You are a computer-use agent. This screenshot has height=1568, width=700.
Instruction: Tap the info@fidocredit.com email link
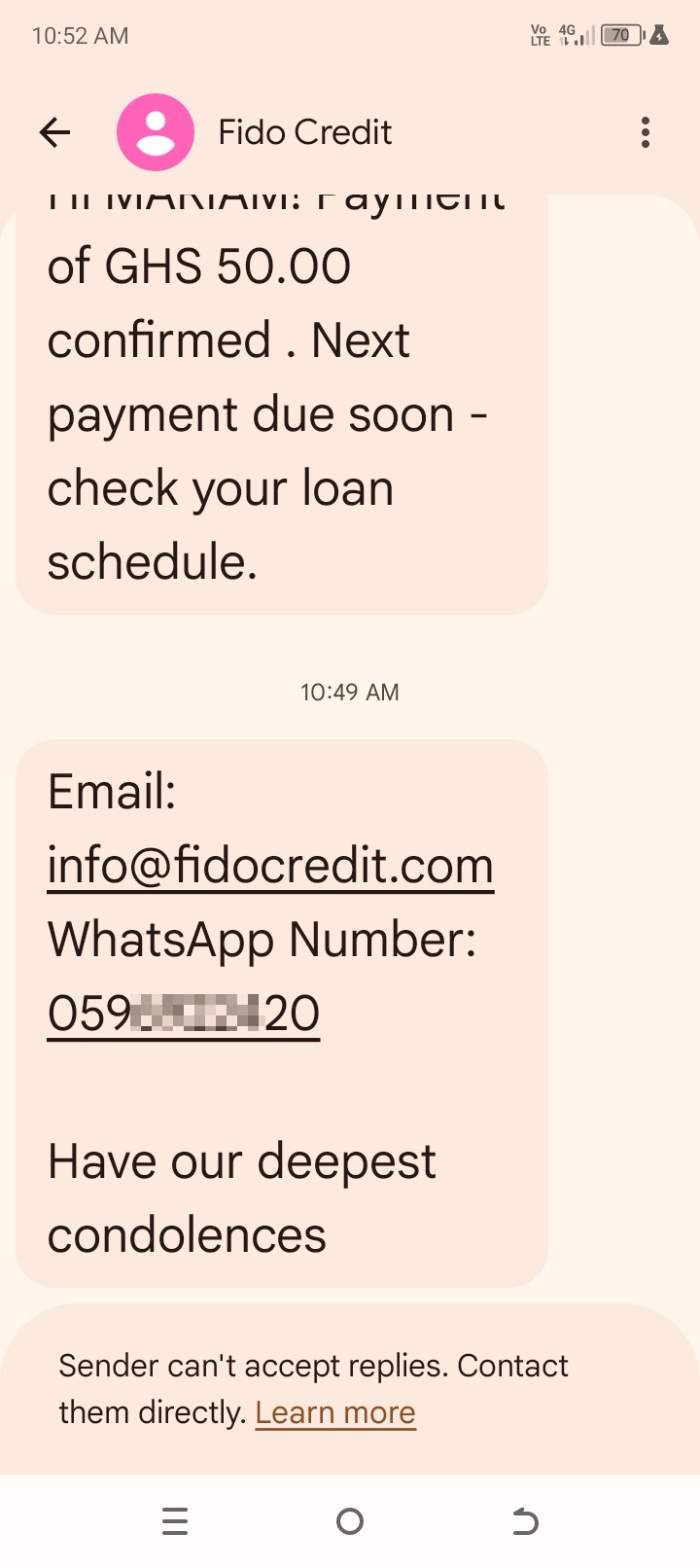(270, 866)
